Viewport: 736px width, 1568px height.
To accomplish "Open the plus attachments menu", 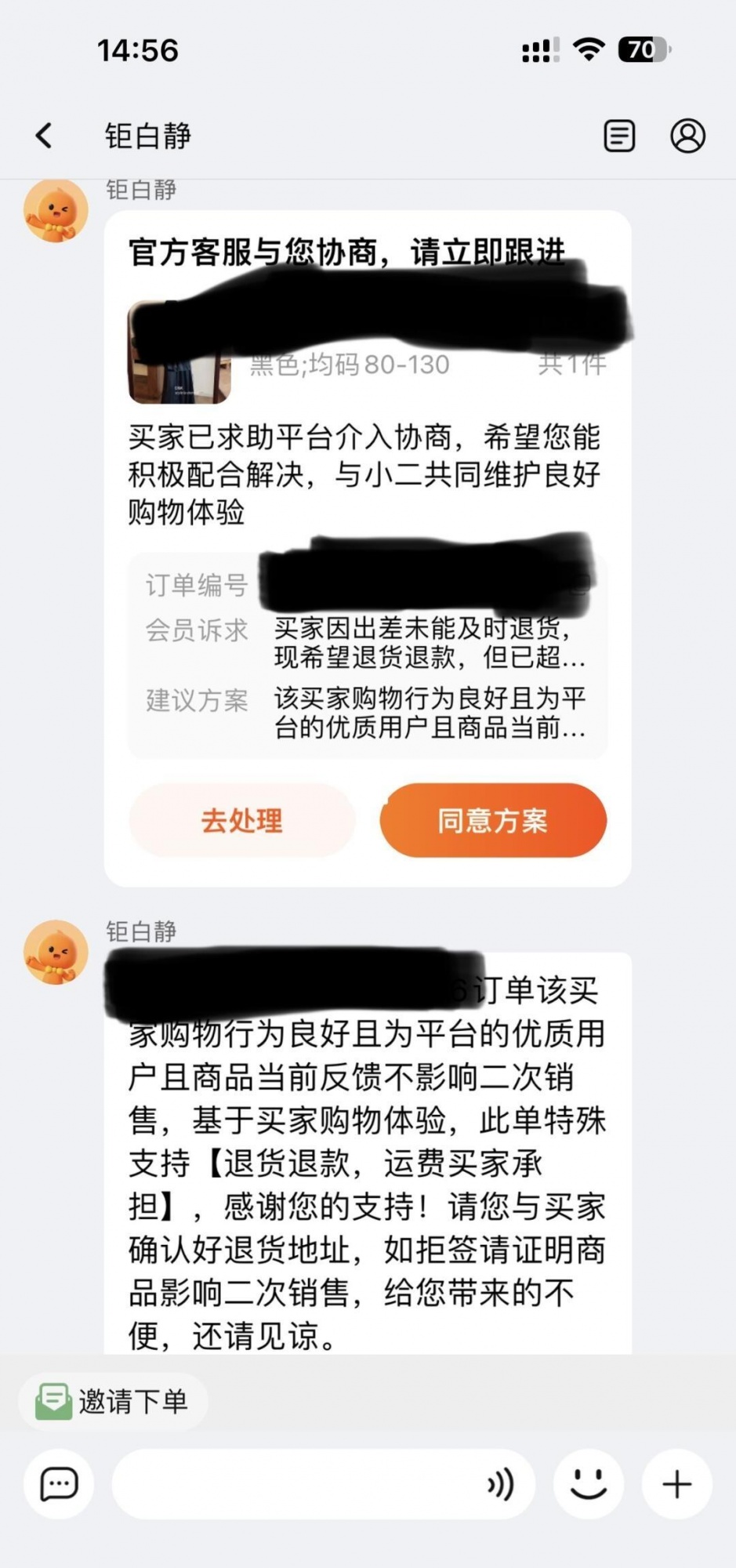I will 676,1484.
